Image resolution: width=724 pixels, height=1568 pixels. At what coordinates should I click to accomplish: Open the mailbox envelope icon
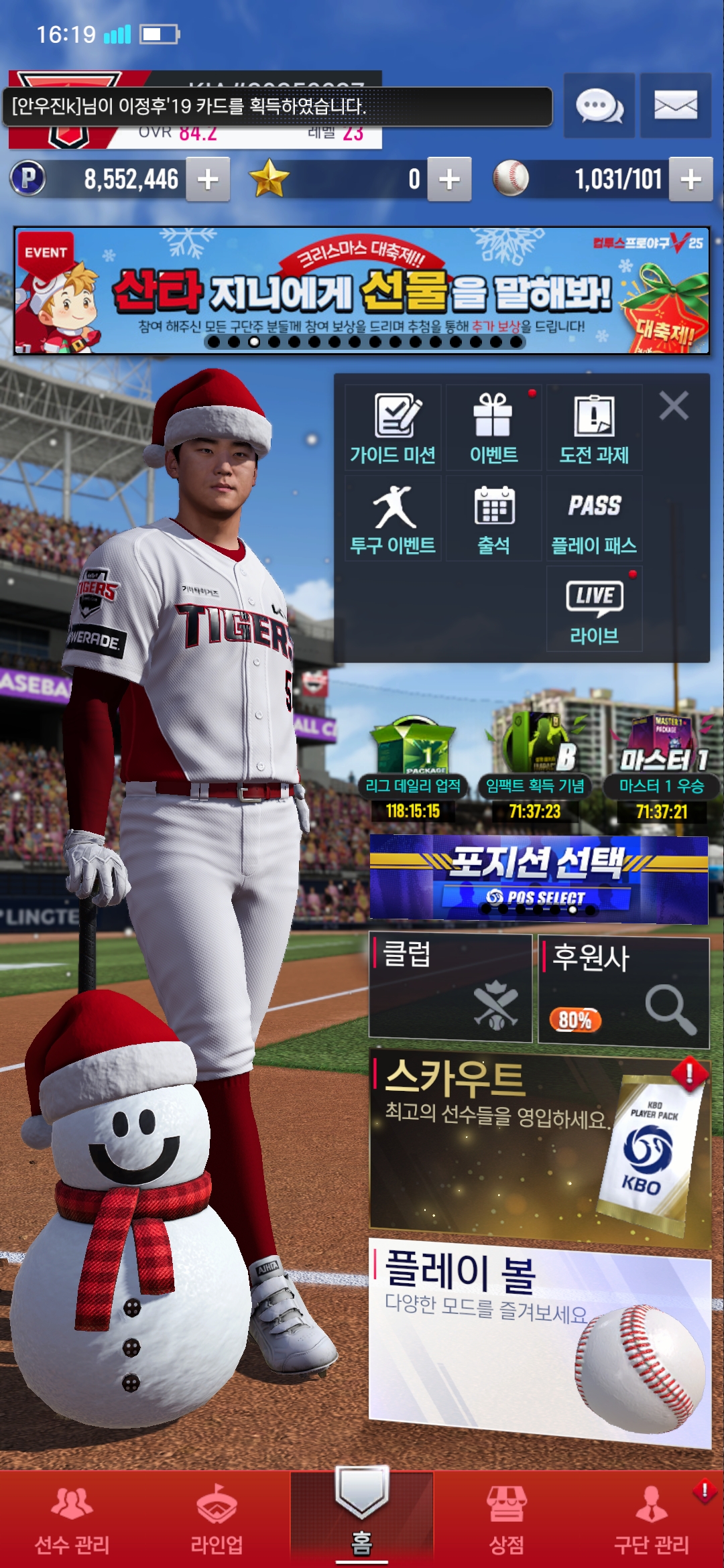tap(675, 106)
